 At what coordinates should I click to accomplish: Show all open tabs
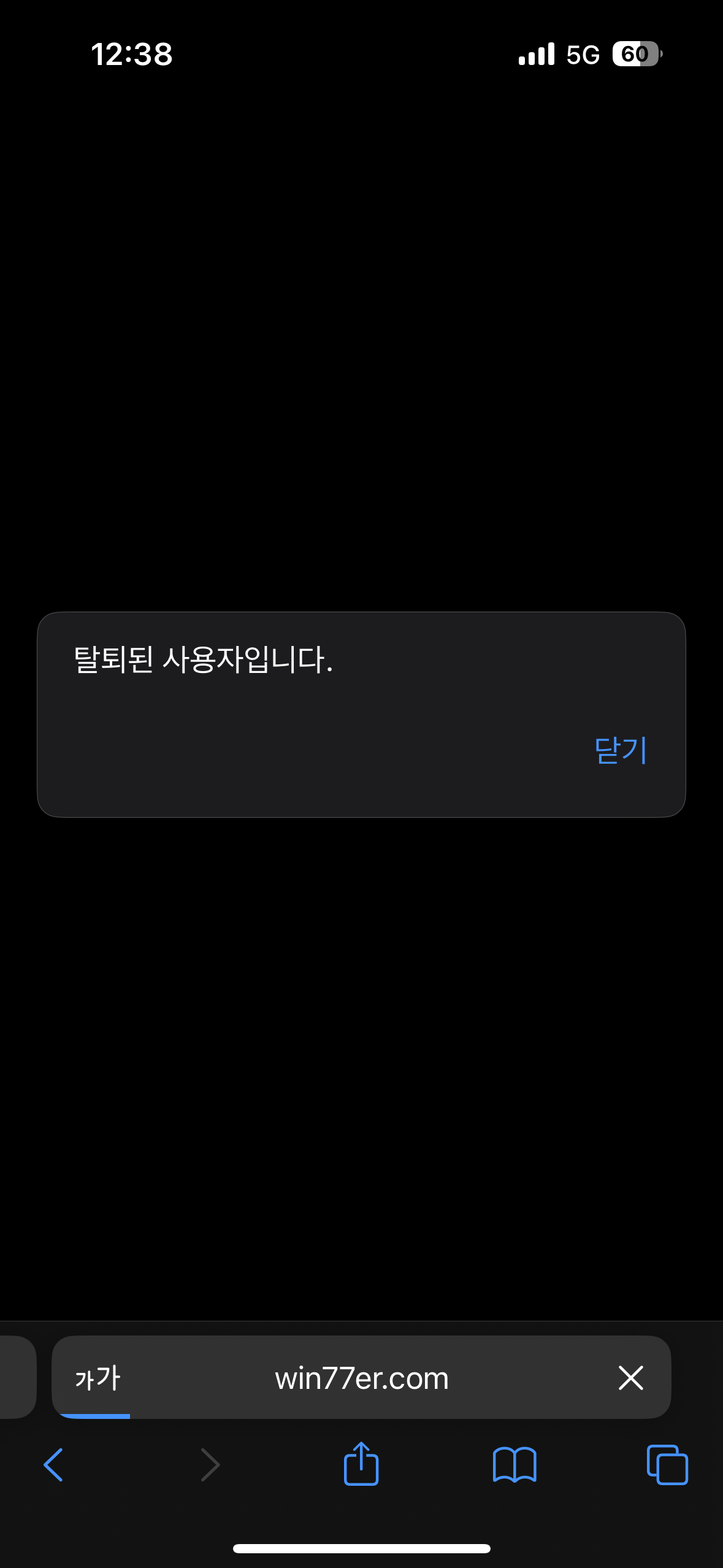coord(667,1465)
